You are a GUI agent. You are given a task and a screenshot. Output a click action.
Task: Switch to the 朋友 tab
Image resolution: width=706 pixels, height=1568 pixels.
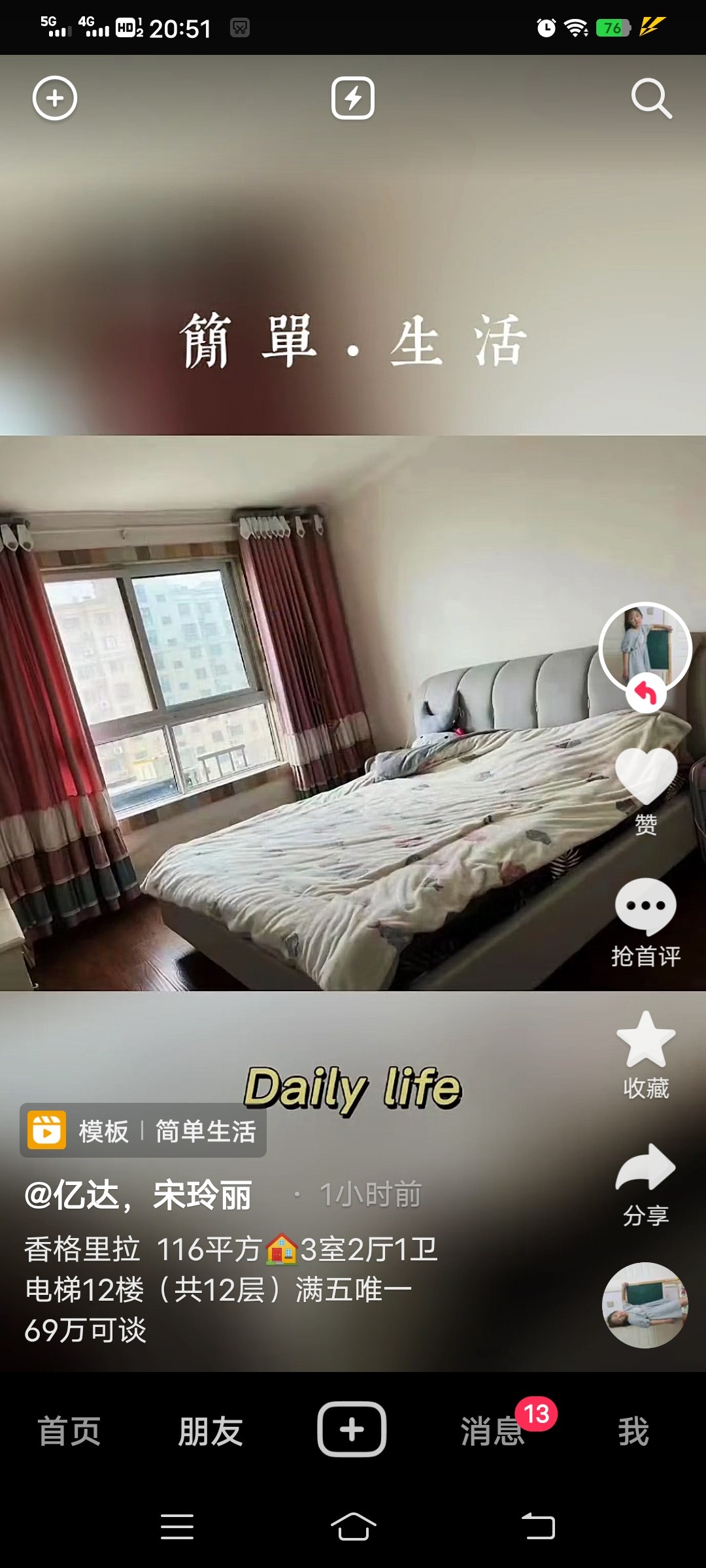pyautogui.click(x=210, y=1431)
